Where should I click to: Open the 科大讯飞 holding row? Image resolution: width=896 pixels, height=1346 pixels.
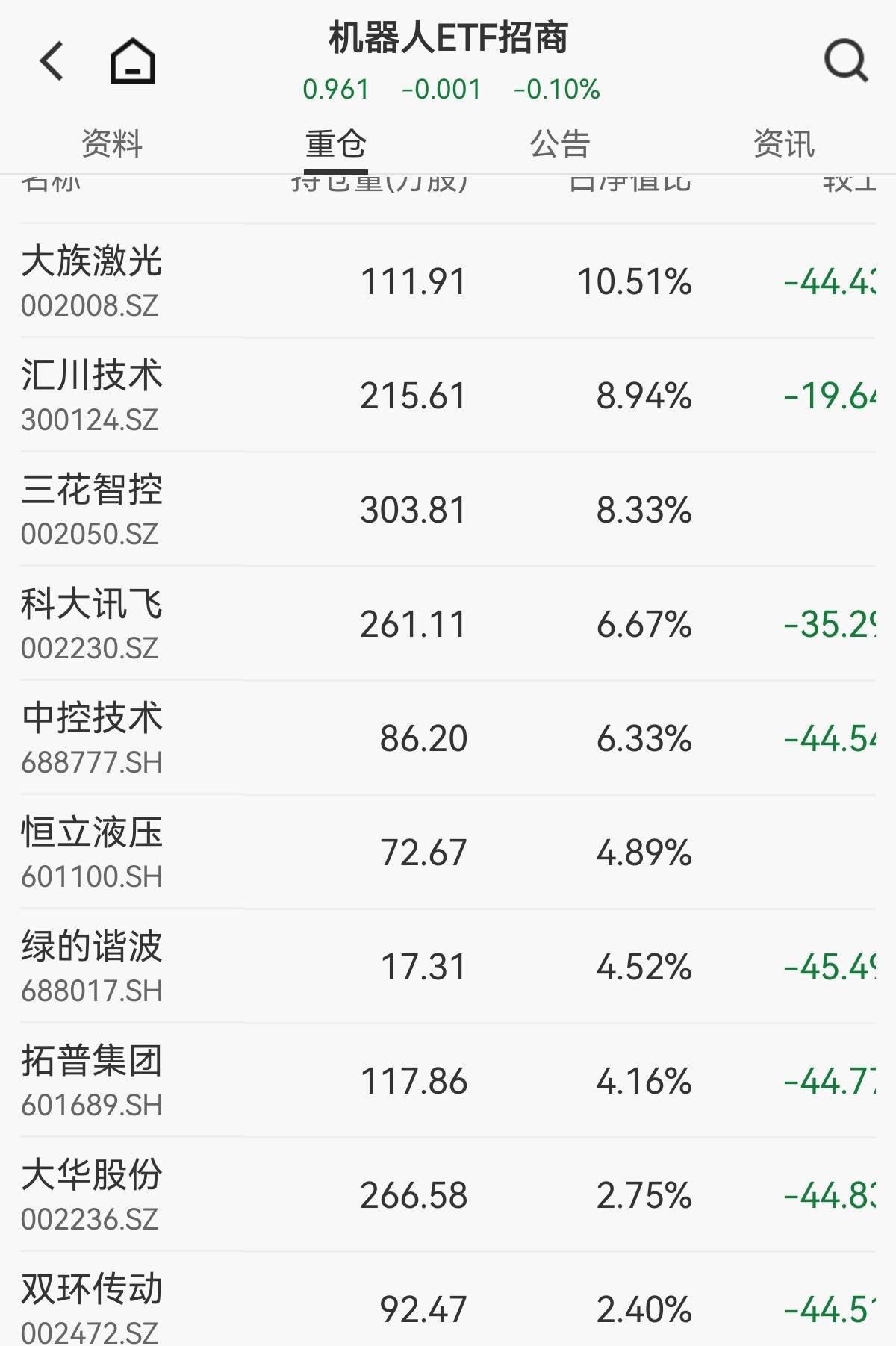[448, 624]
